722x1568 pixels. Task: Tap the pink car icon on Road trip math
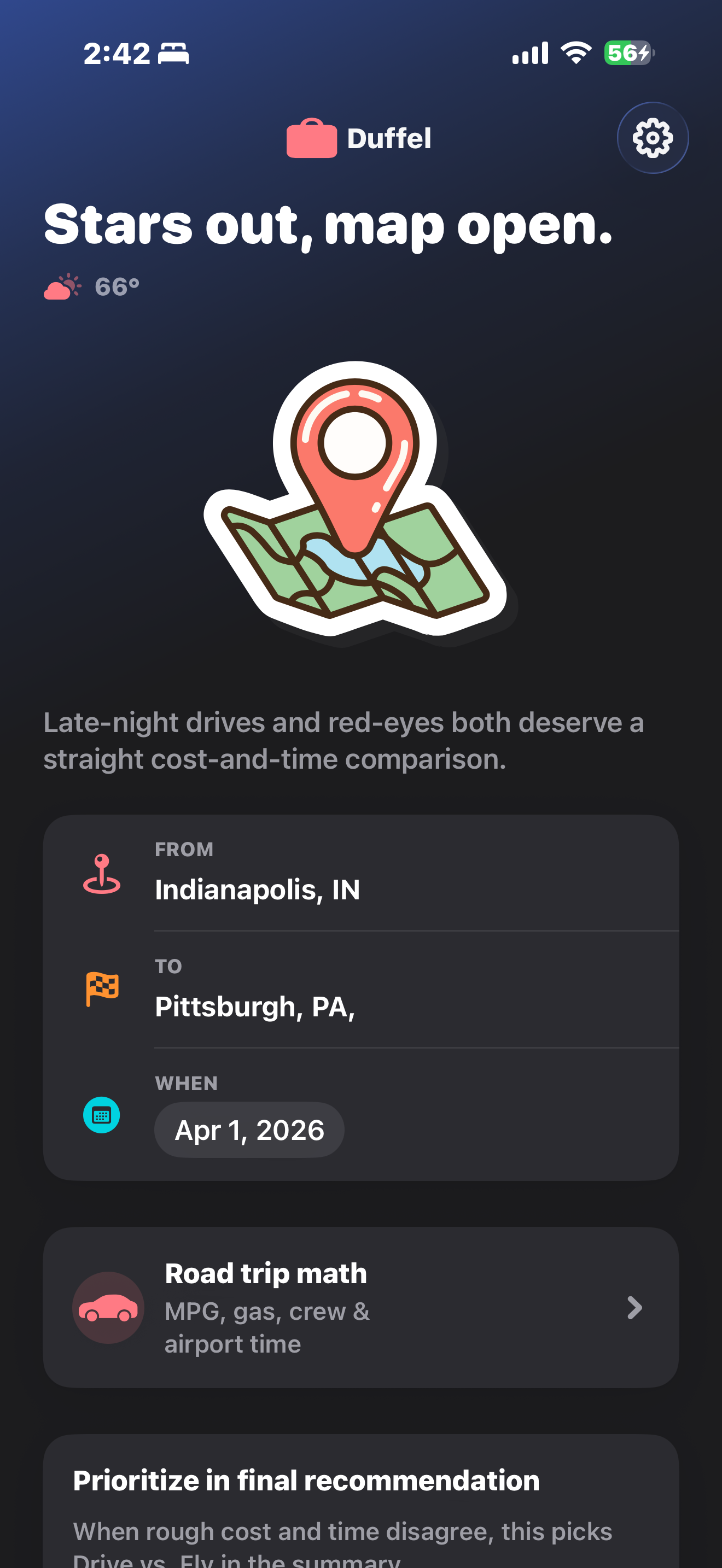point(109,1309)
